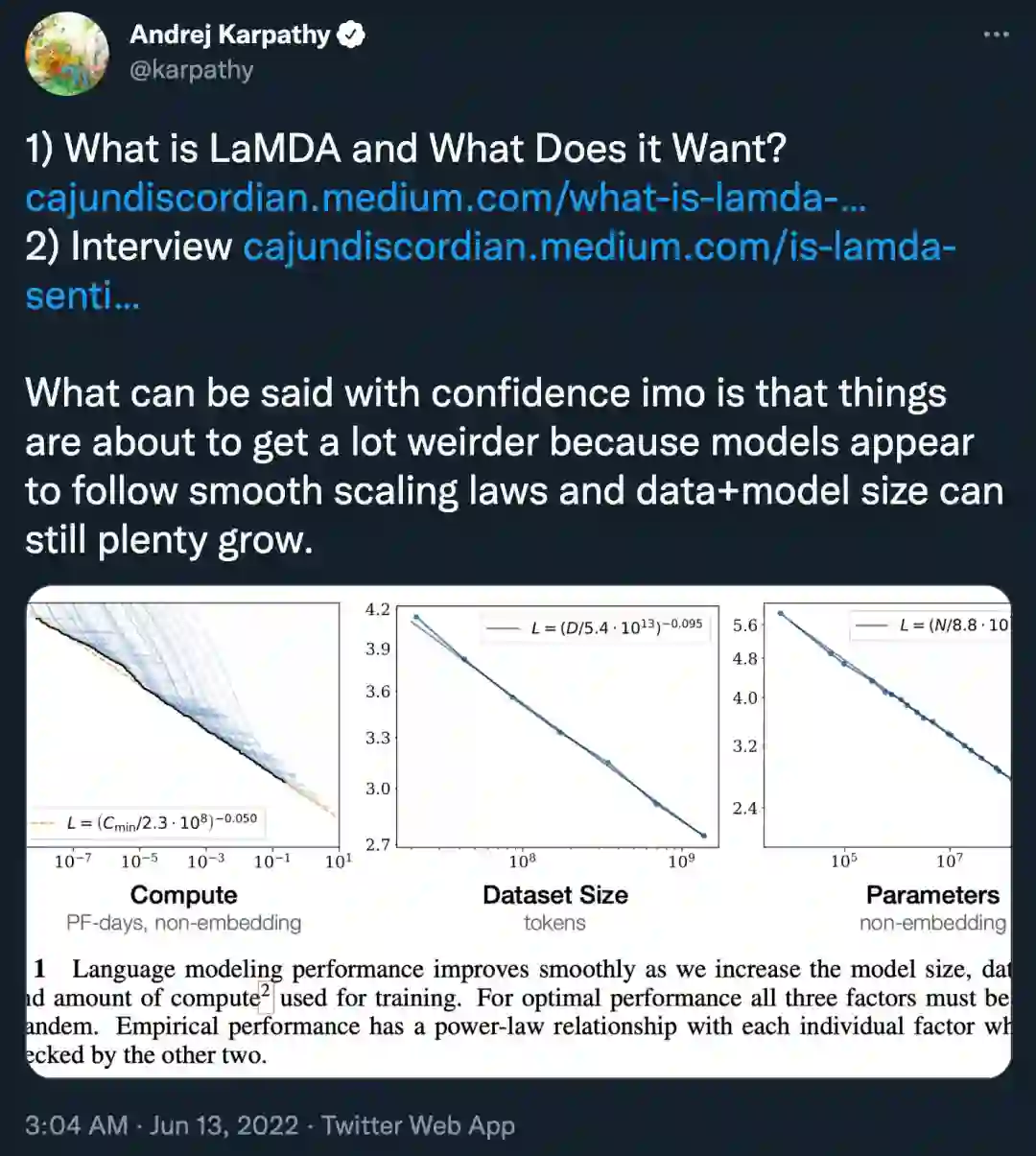The width and height of the screenshot is (1036, 1156).
Task: Open the is-lamda-senti Medium interview link
Action: pyautogui.click(x=490, y=271)
